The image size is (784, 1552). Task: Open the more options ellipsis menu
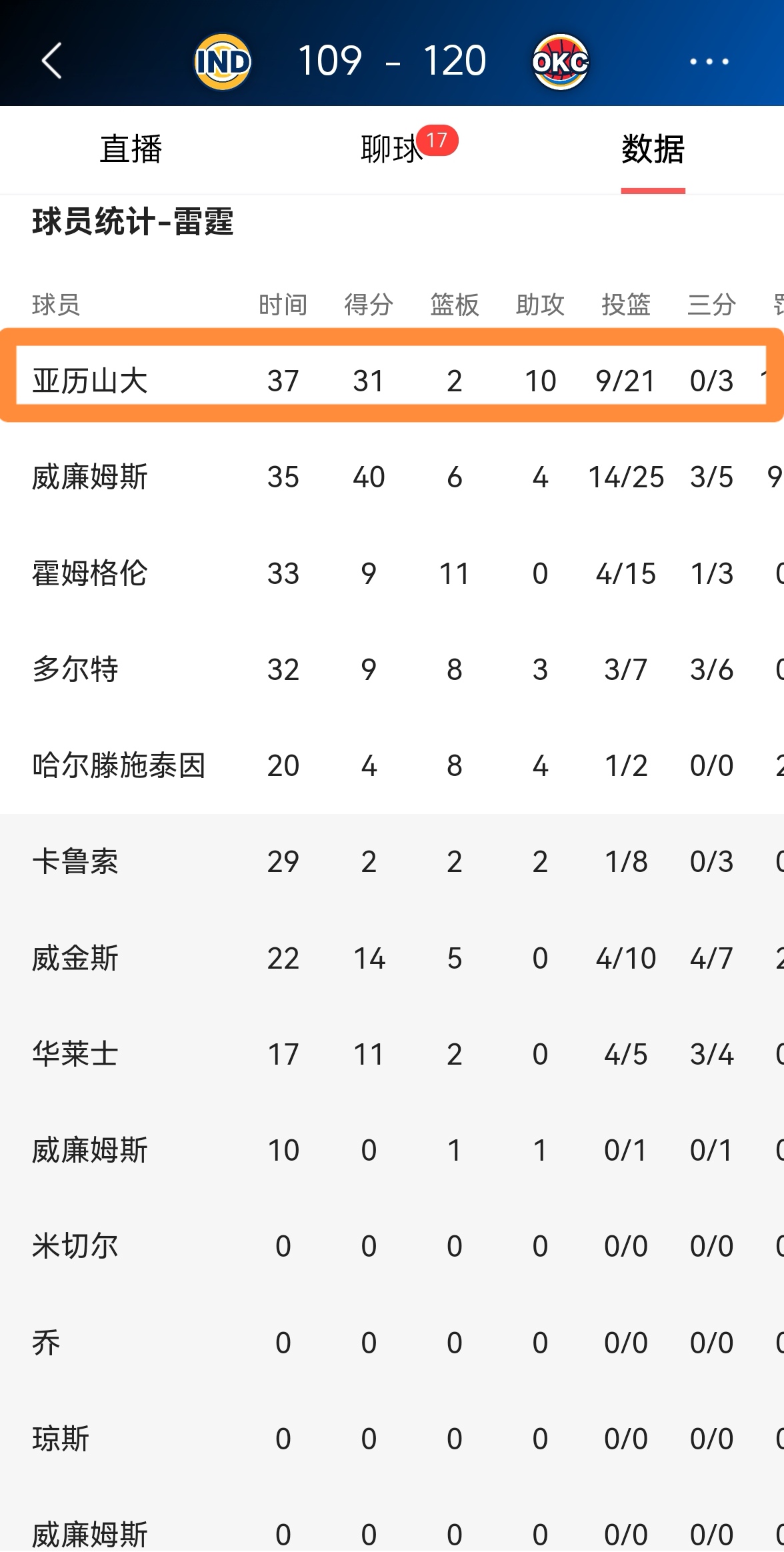pyautogui.click(x=707, y=61)
